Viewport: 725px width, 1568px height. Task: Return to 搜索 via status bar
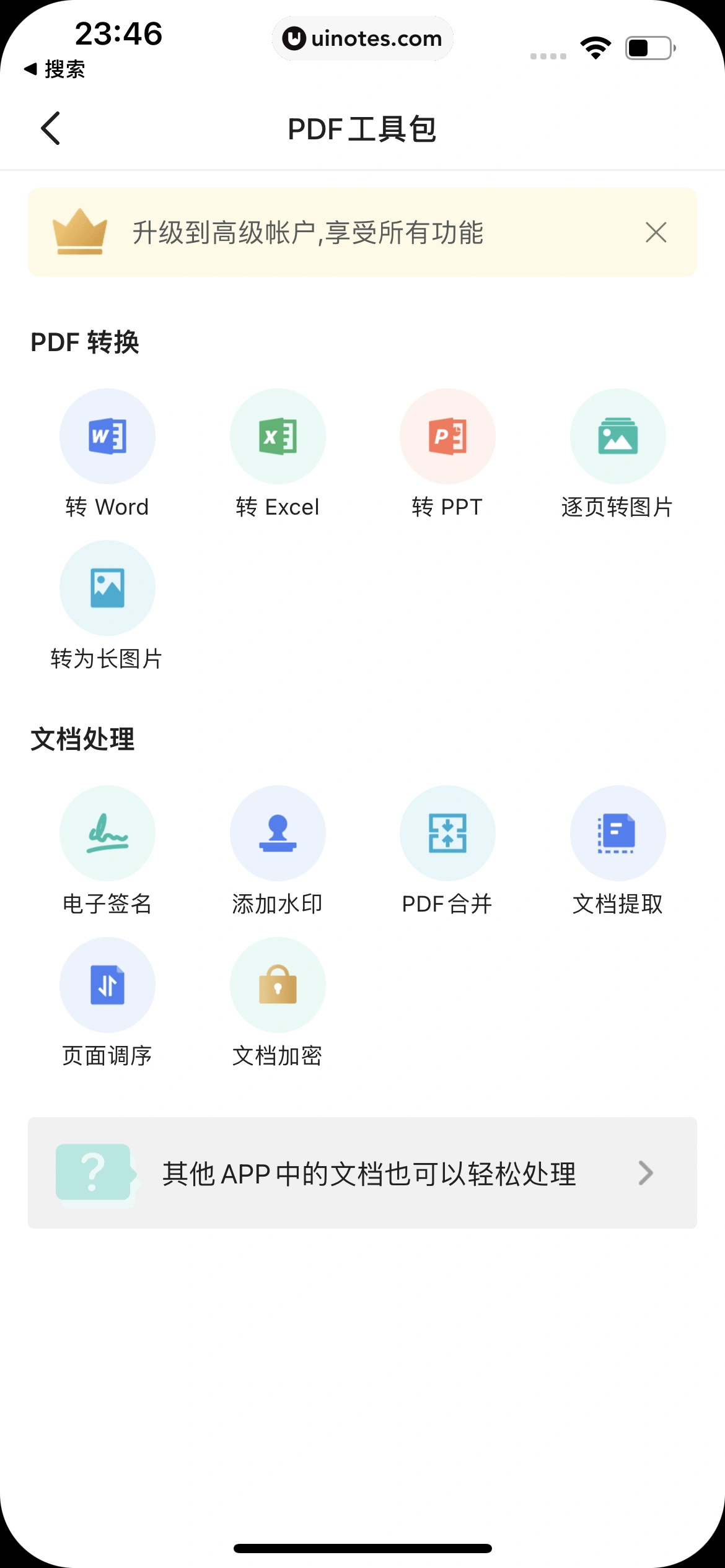(55, 69)
